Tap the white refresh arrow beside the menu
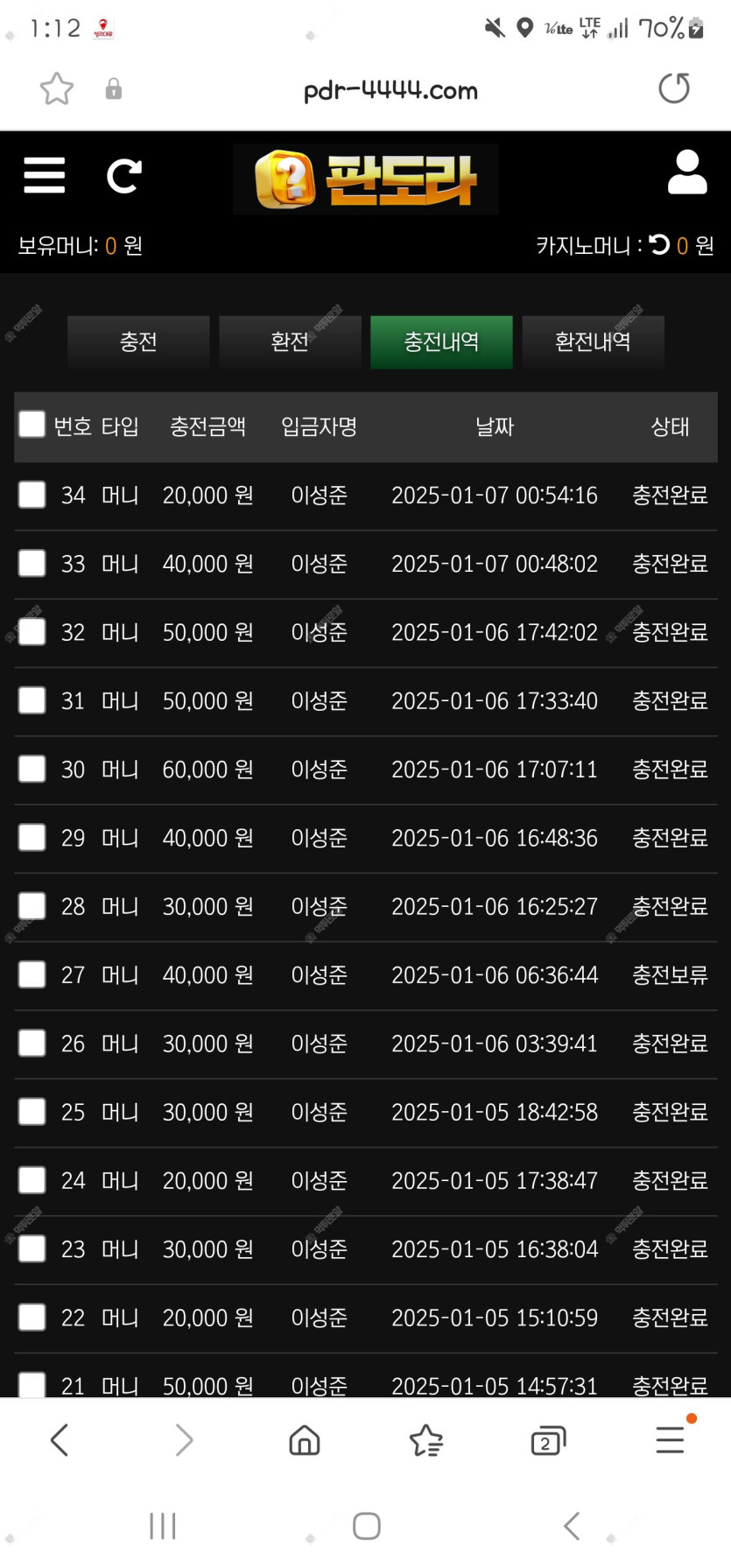731x1568 pixels. 123,176
